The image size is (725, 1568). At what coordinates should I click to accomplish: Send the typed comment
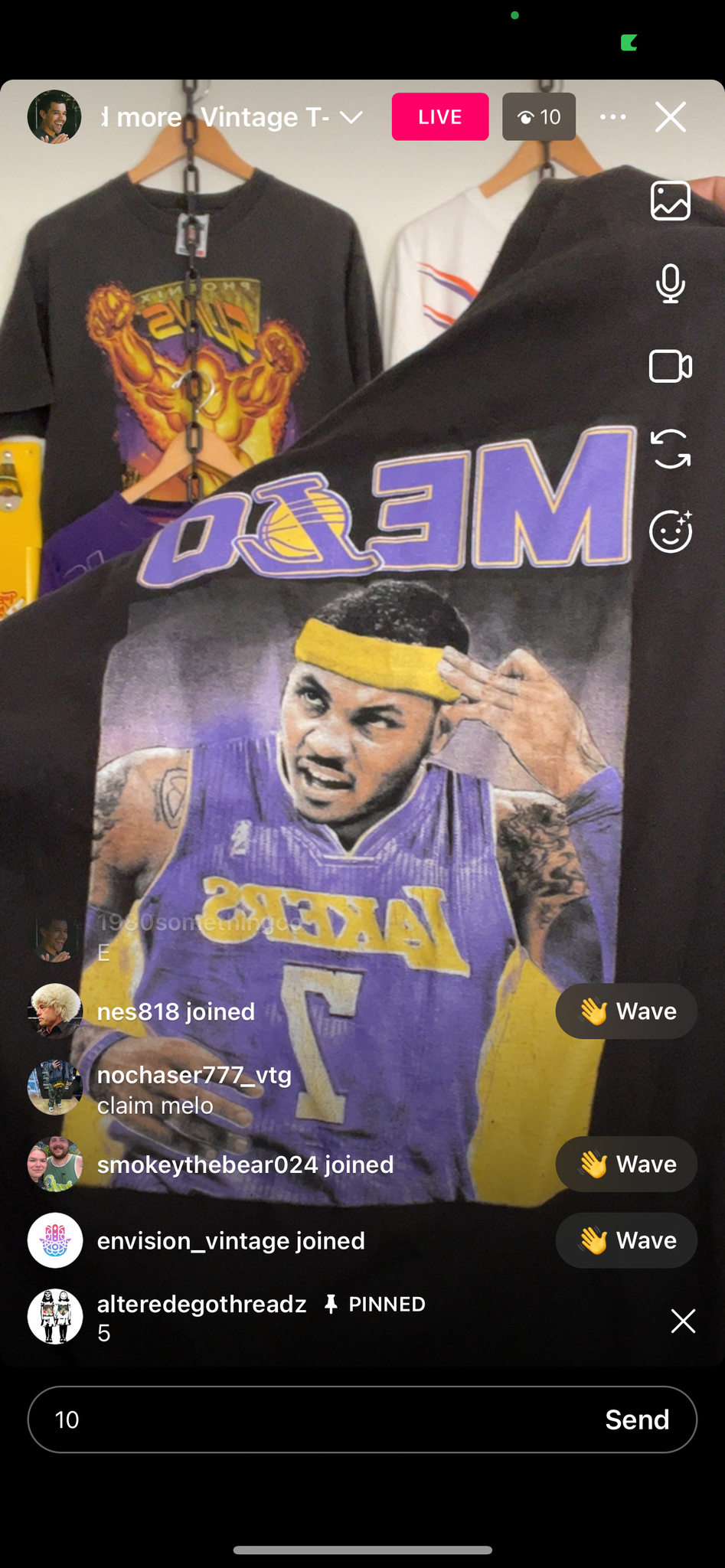(x=637, y=1419)
